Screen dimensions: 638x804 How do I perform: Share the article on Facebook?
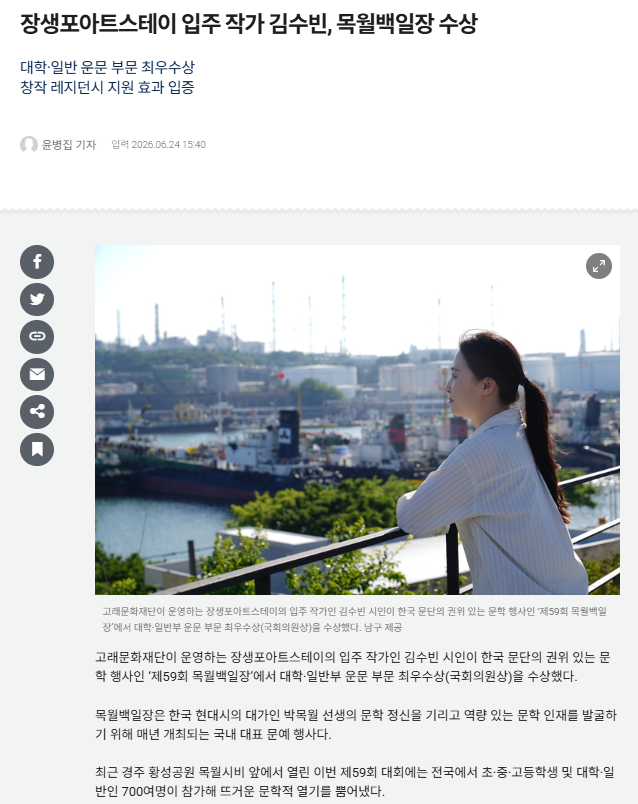pos(37,262)
